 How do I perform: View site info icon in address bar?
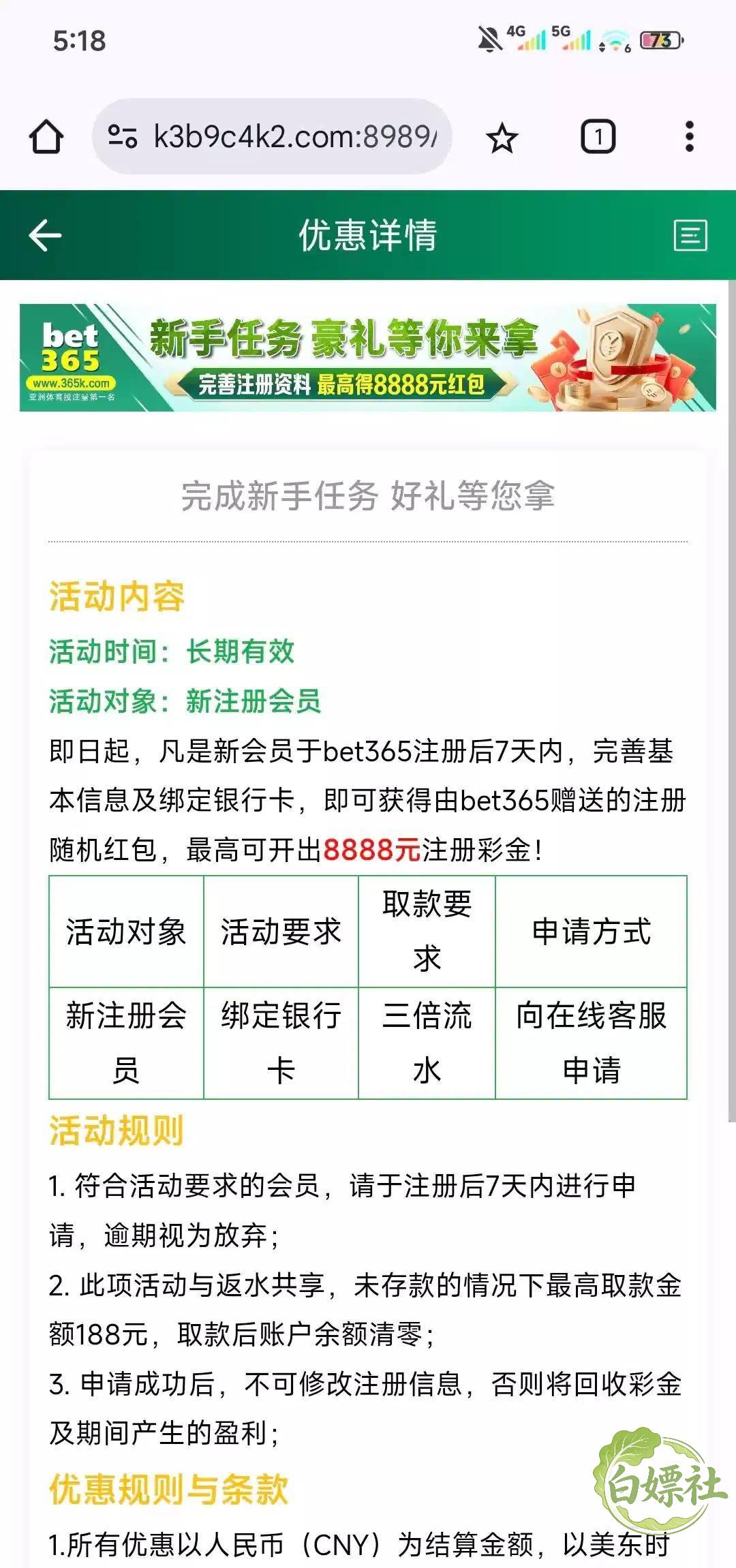click(x=123, y=136)
